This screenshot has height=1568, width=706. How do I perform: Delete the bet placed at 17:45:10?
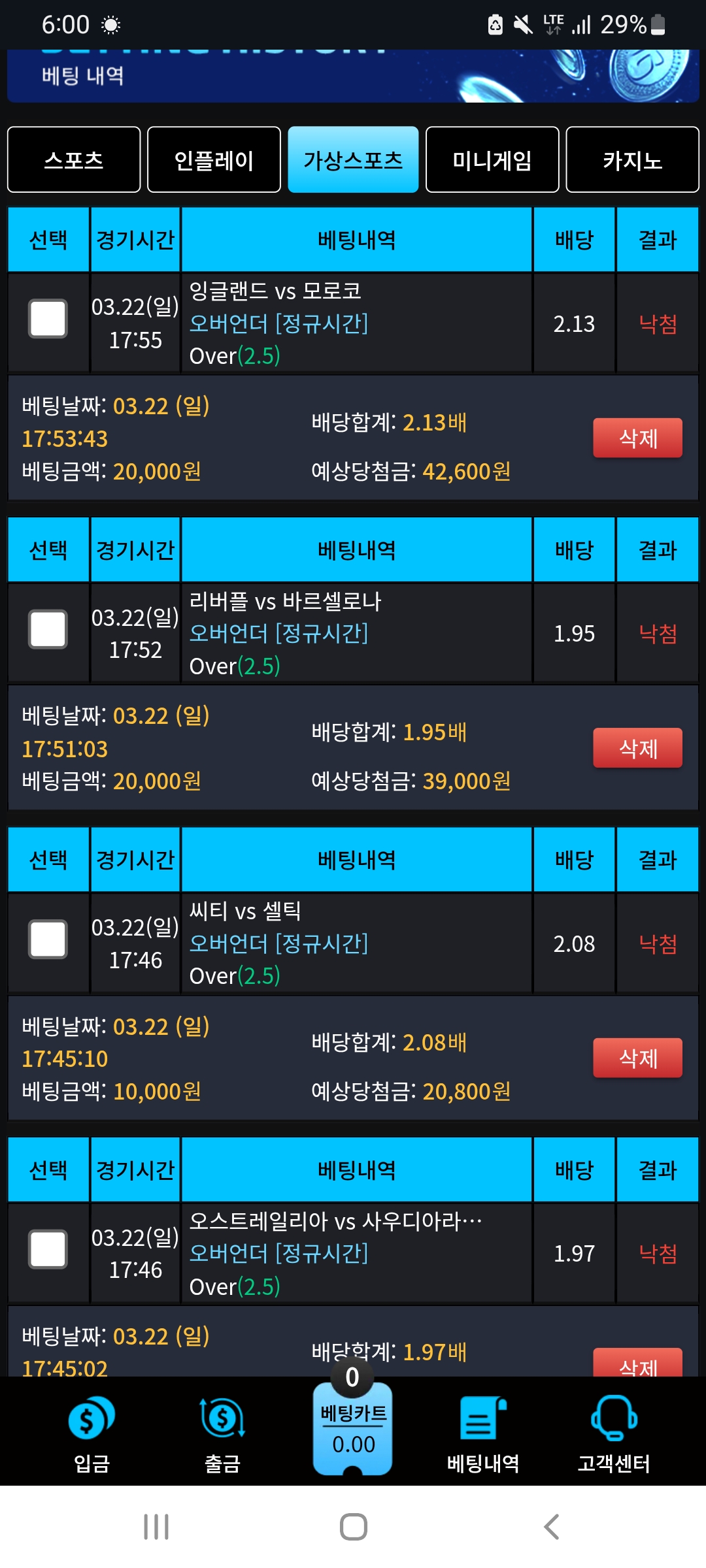637,1058
